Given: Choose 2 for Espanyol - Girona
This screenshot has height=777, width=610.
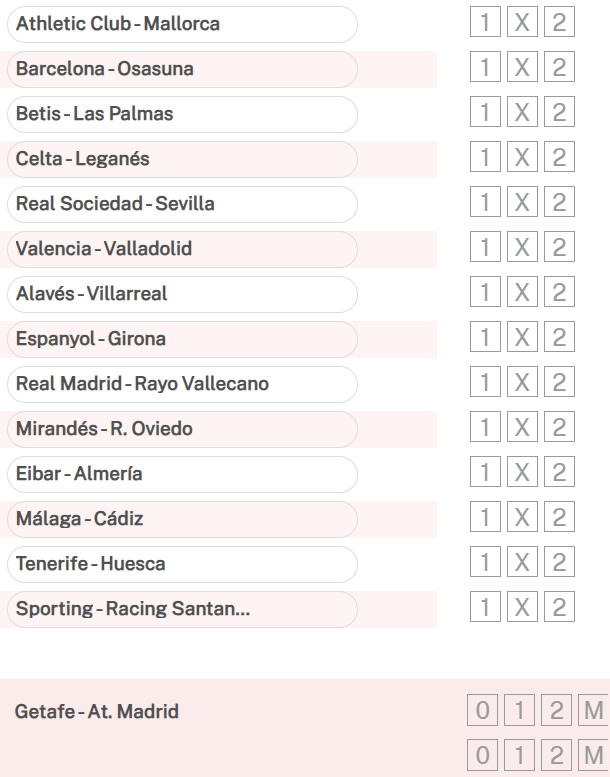Looking at the screenshot, I should tap(560, 339).
